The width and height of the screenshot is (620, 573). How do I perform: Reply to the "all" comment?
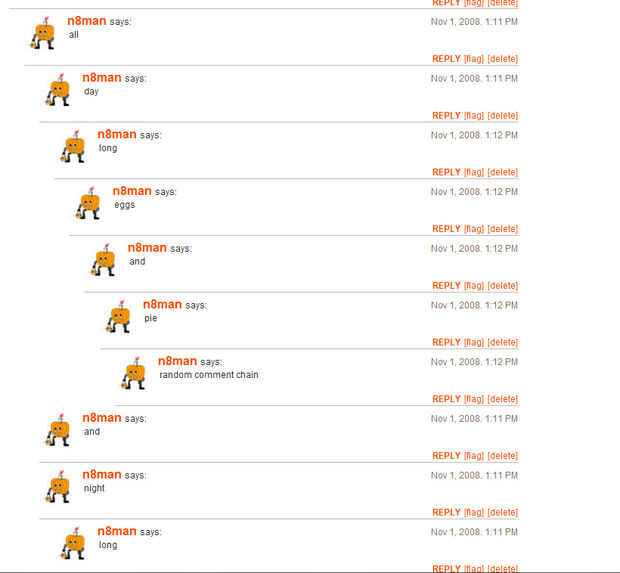pyautogui.click(x=446, y=59)
